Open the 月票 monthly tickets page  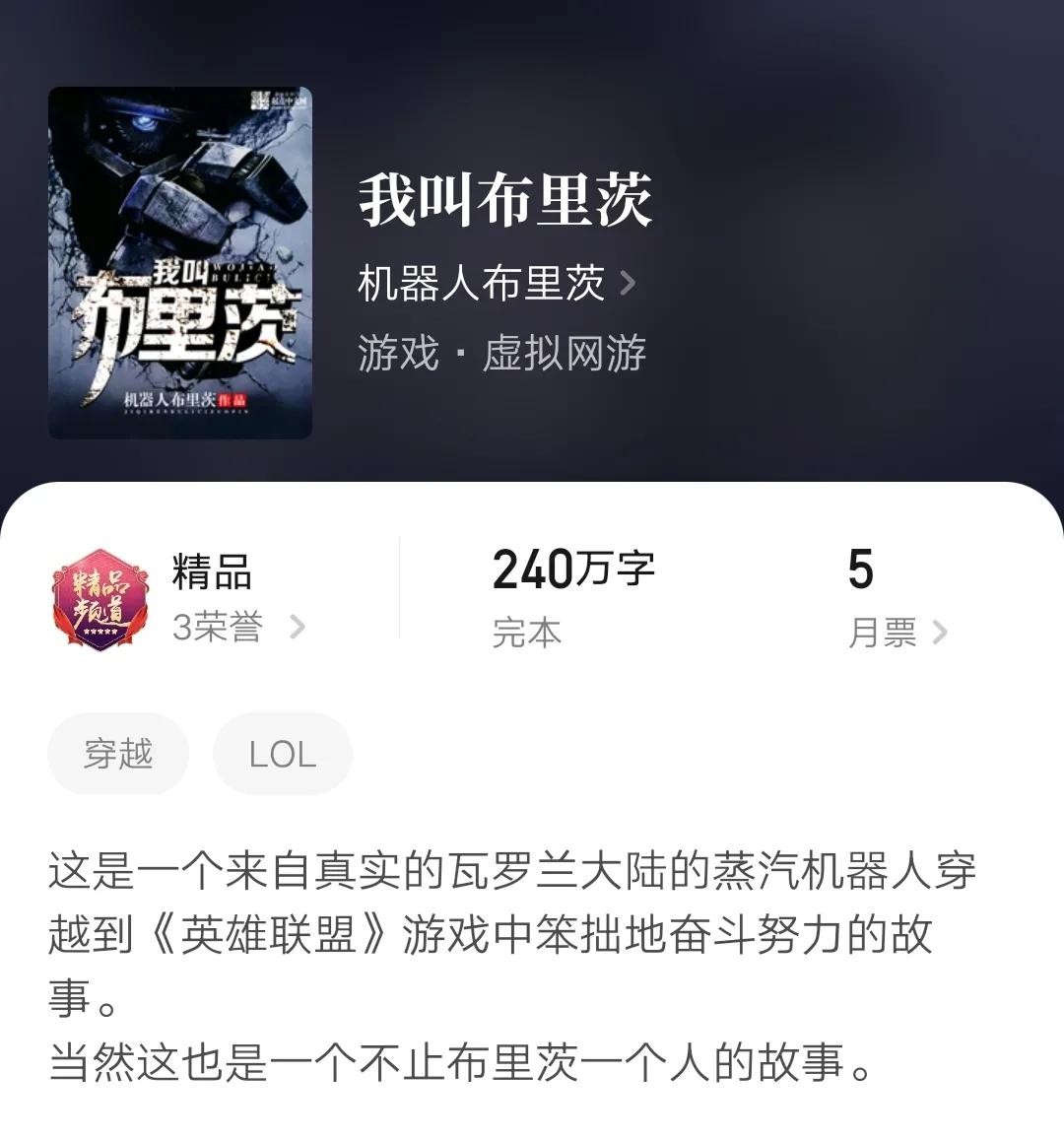click(x=896, y=632)
